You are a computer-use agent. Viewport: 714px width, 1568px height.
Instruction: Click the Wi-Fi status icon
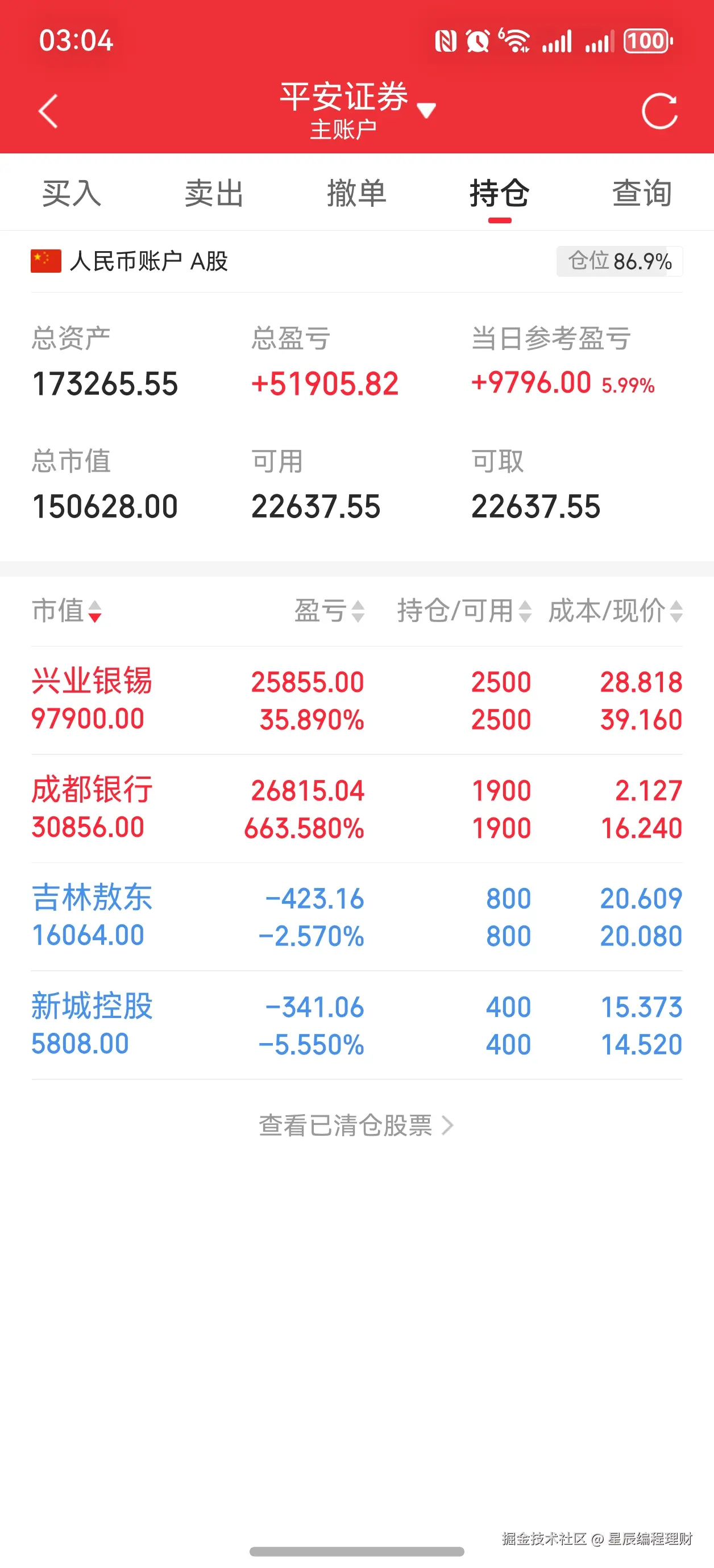(x=516, y=40)
